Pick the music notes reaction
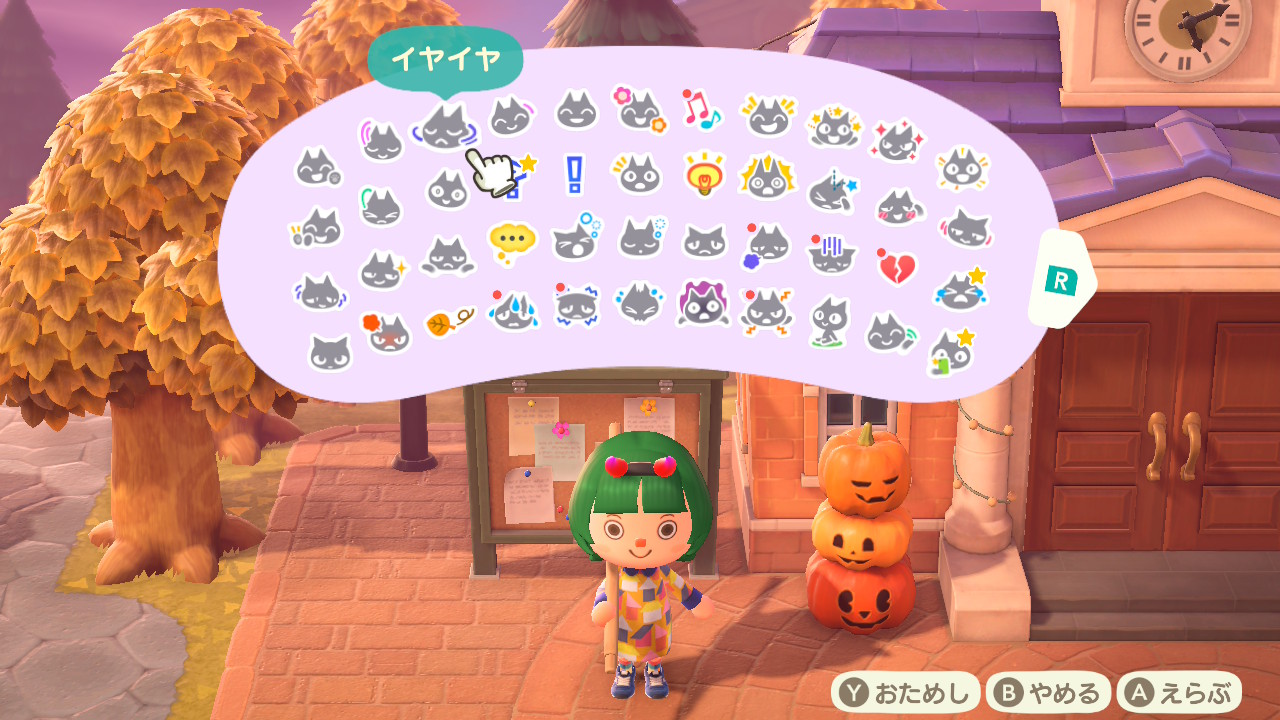This screenshot has height=720, width=1280. pos(701,109)
